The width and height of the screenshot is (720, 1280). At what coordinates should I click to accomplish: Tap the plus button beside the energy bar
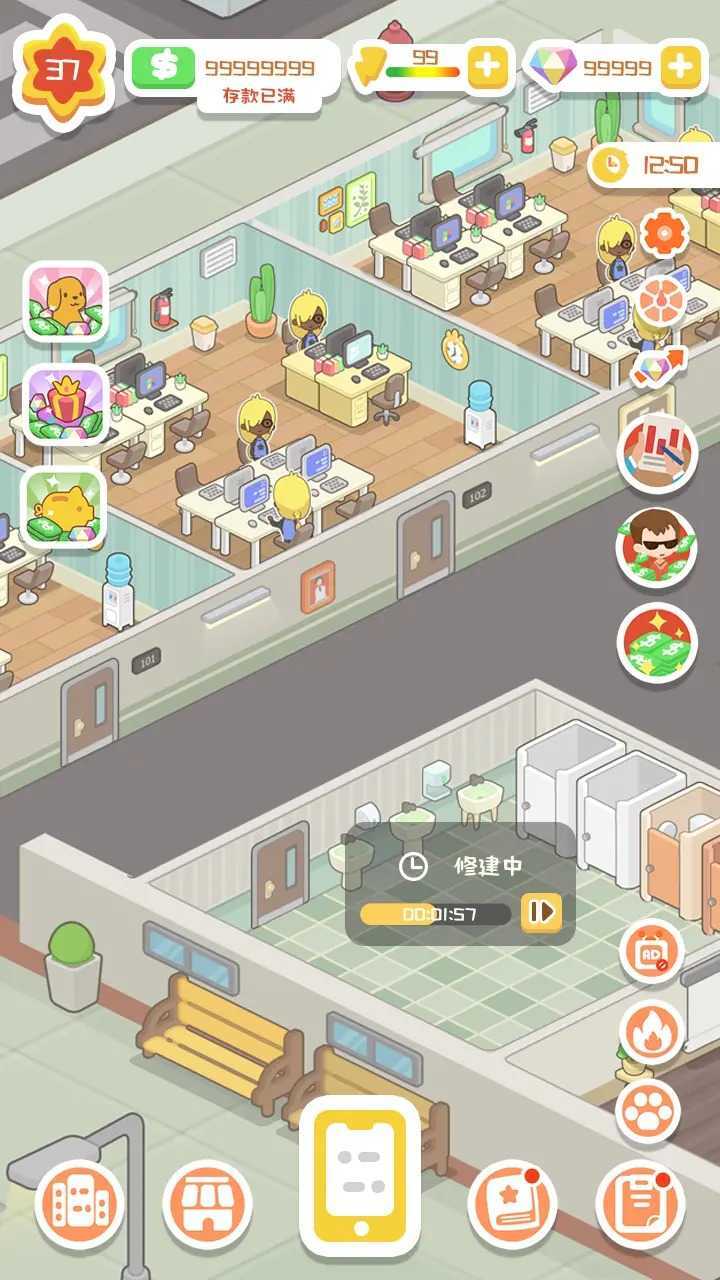[488, 67]
